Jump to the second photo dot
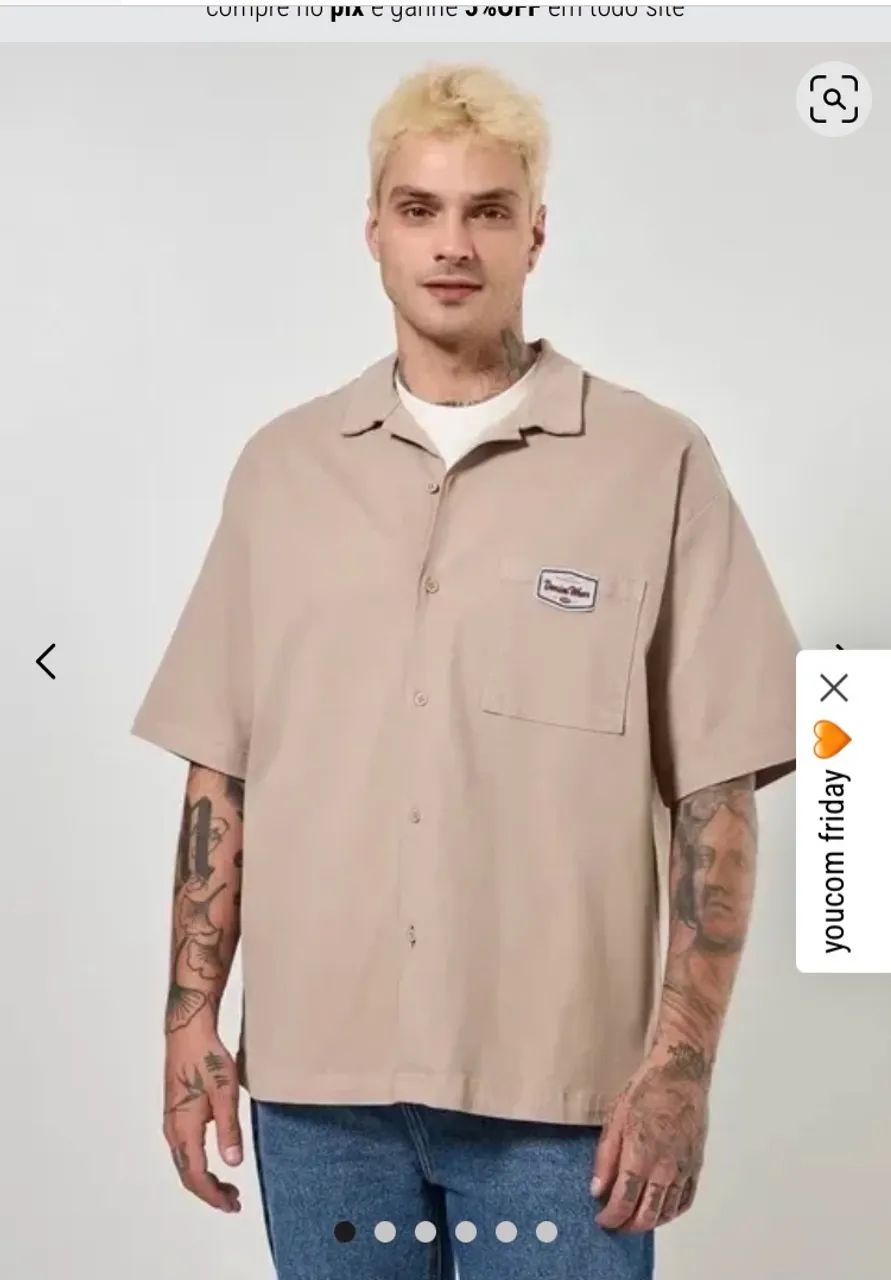 (385, 1232)
